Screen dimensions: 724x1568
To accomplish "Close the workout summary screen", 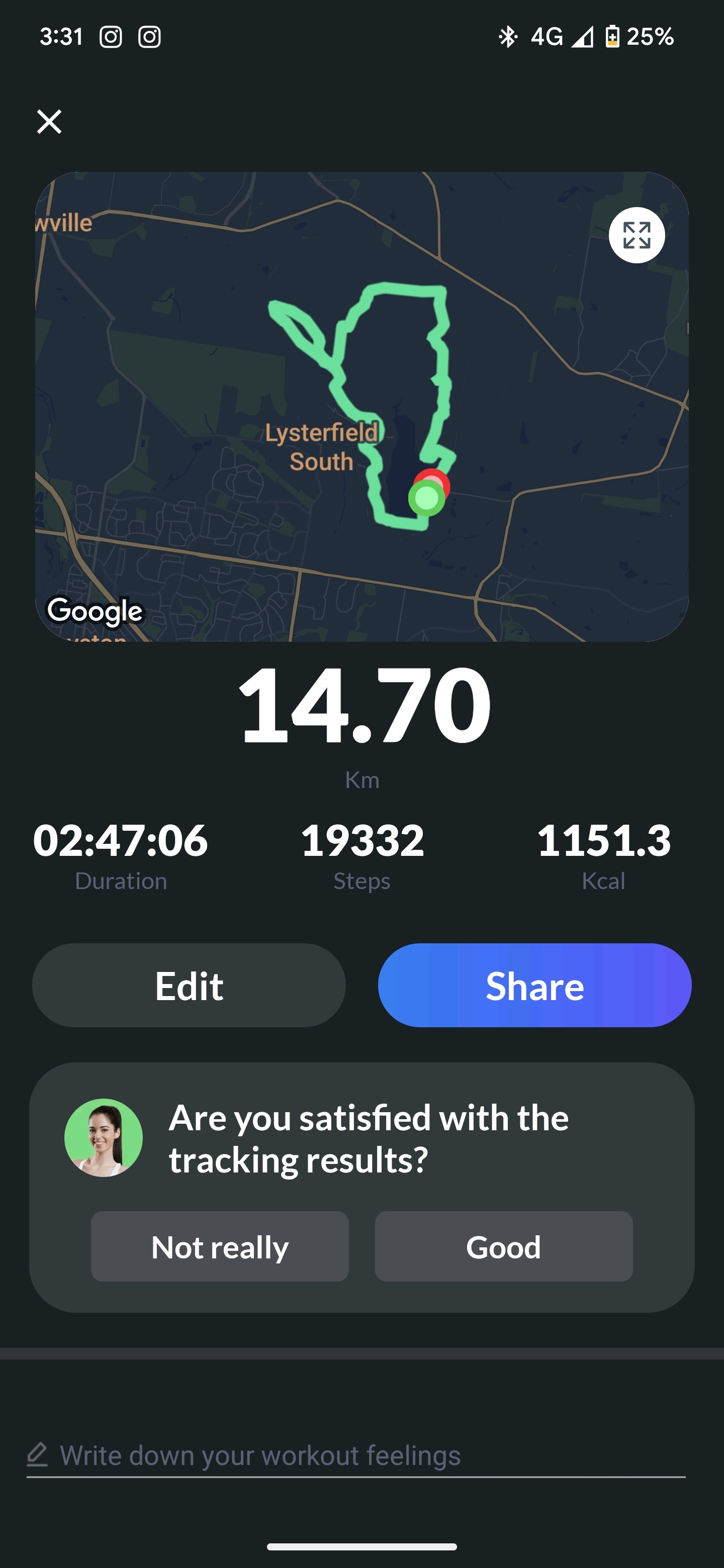I will 49,122.
